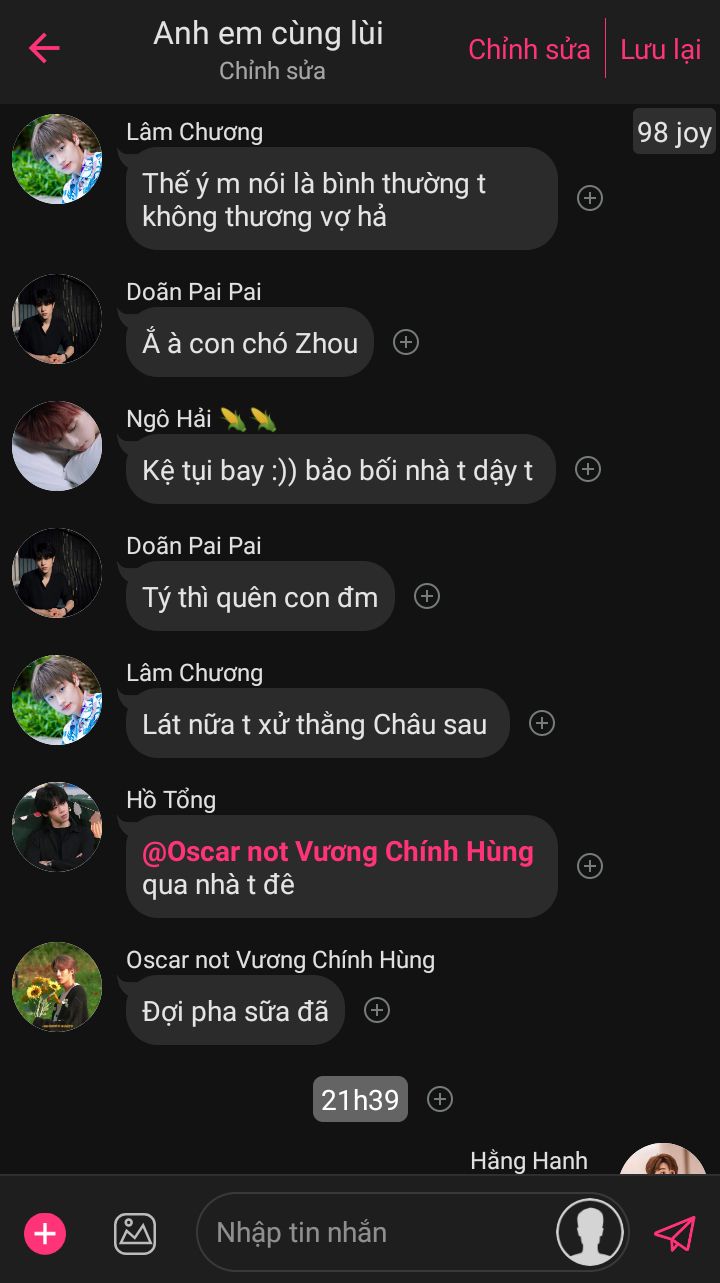720x1283 pixels.
Task: Attach an image from gallery icon
Action: [x=135, y=1233]
